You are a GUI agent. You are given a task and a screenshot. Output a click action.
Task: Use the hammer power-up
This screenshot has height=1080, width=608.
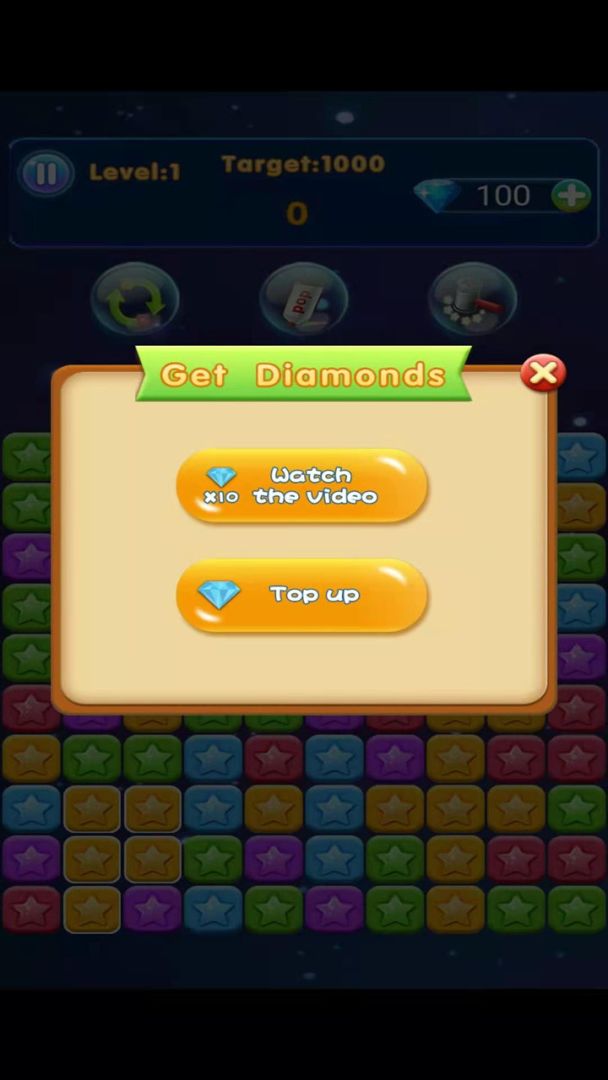click(x=472, y=300)
